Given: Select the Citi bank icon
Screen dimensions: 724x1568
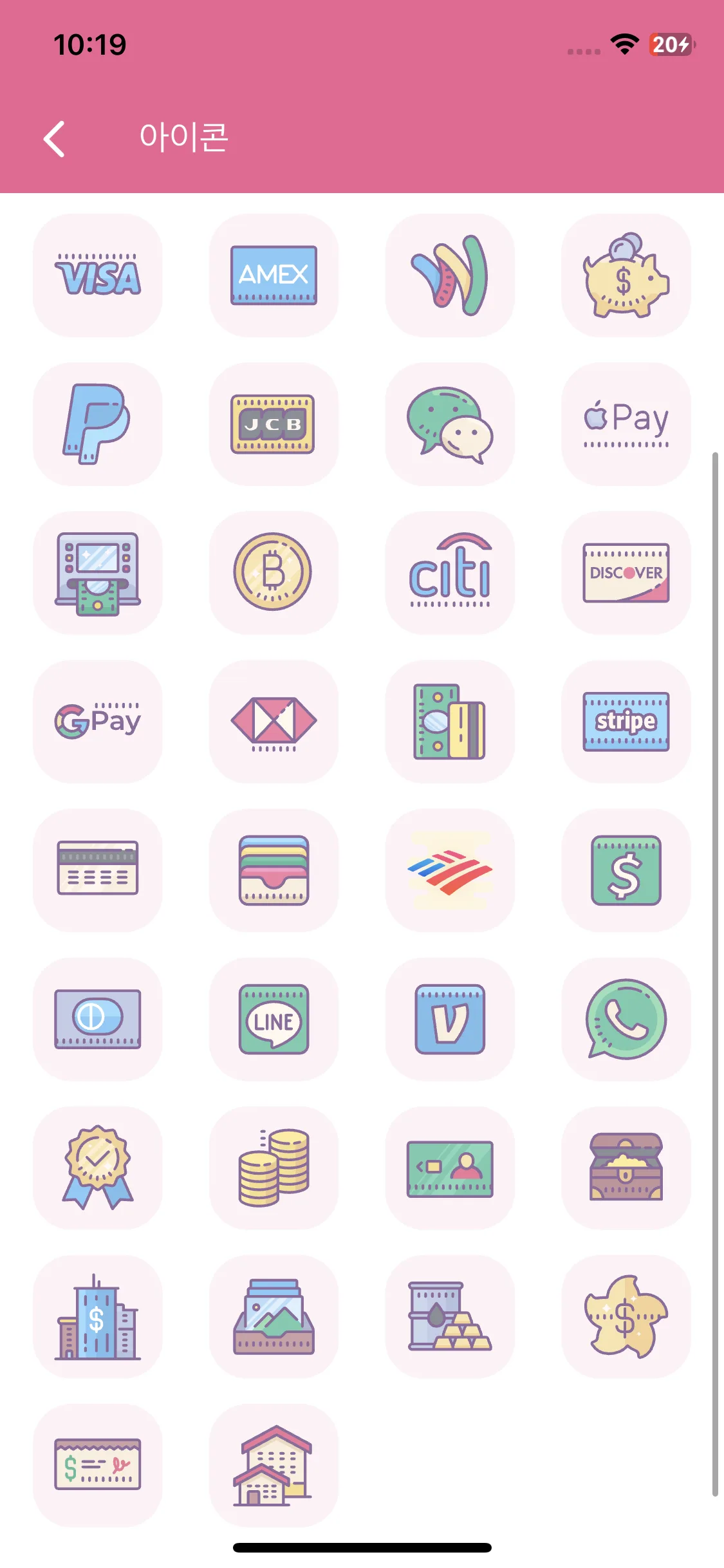Looking at the screenshot, I should pyautogui.click(x=450, y=573).
